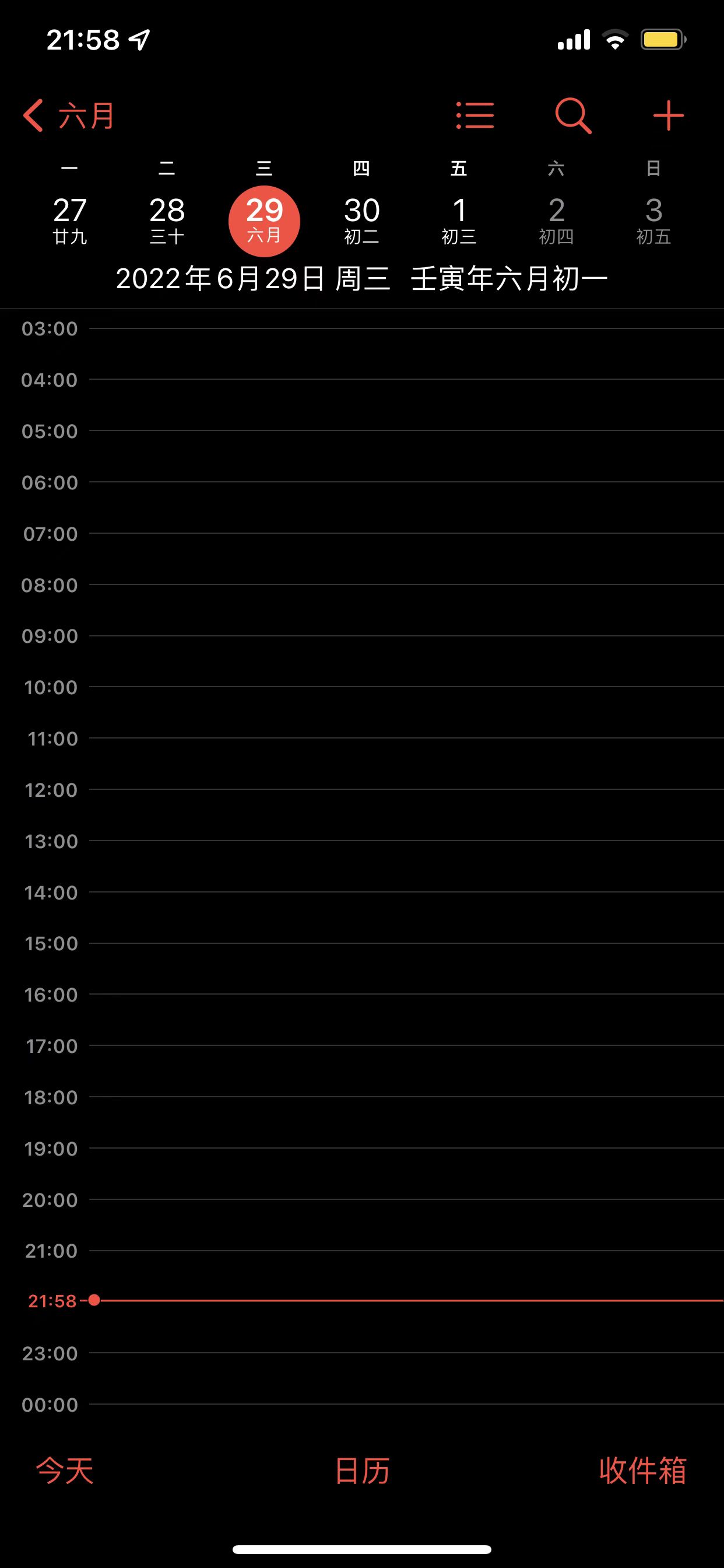Select Tuesday the 28th
The image size is (724, 1568).
(x=167, y=220)
